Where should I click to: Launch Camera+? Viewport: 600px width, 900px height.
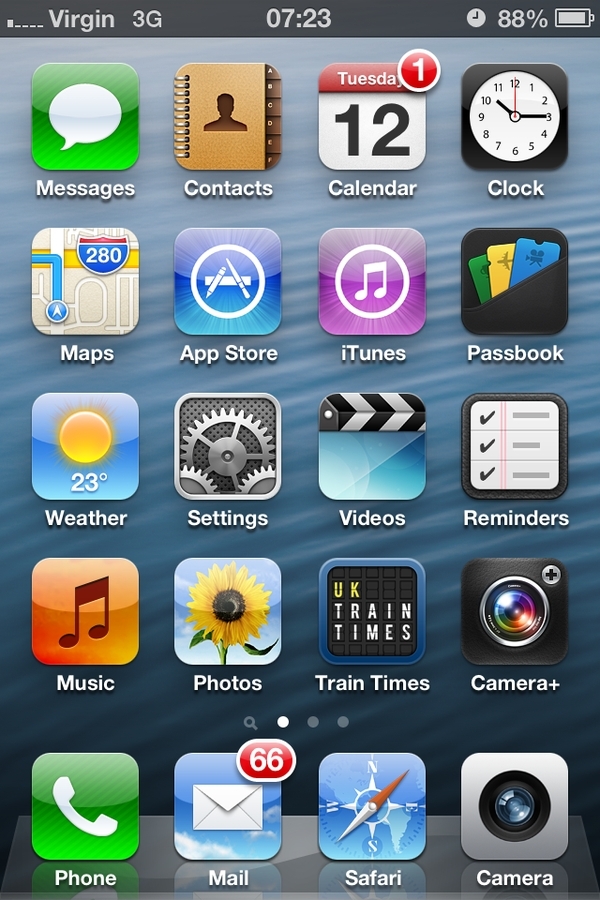click(515, 612)
